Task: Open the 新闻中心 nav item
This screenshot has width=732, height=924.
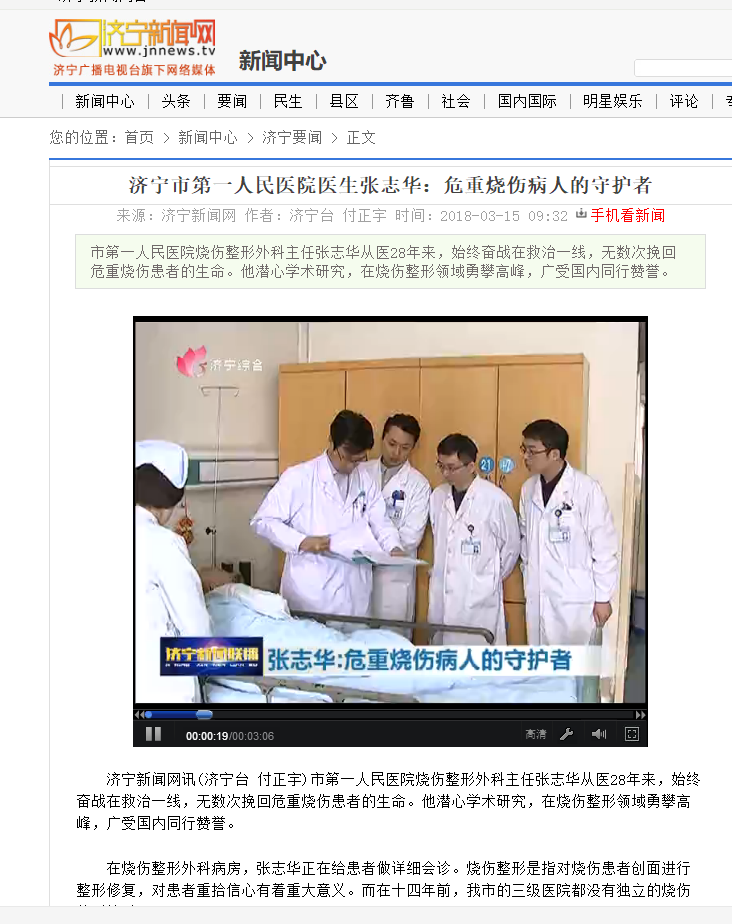Action: tap(104, 101)
